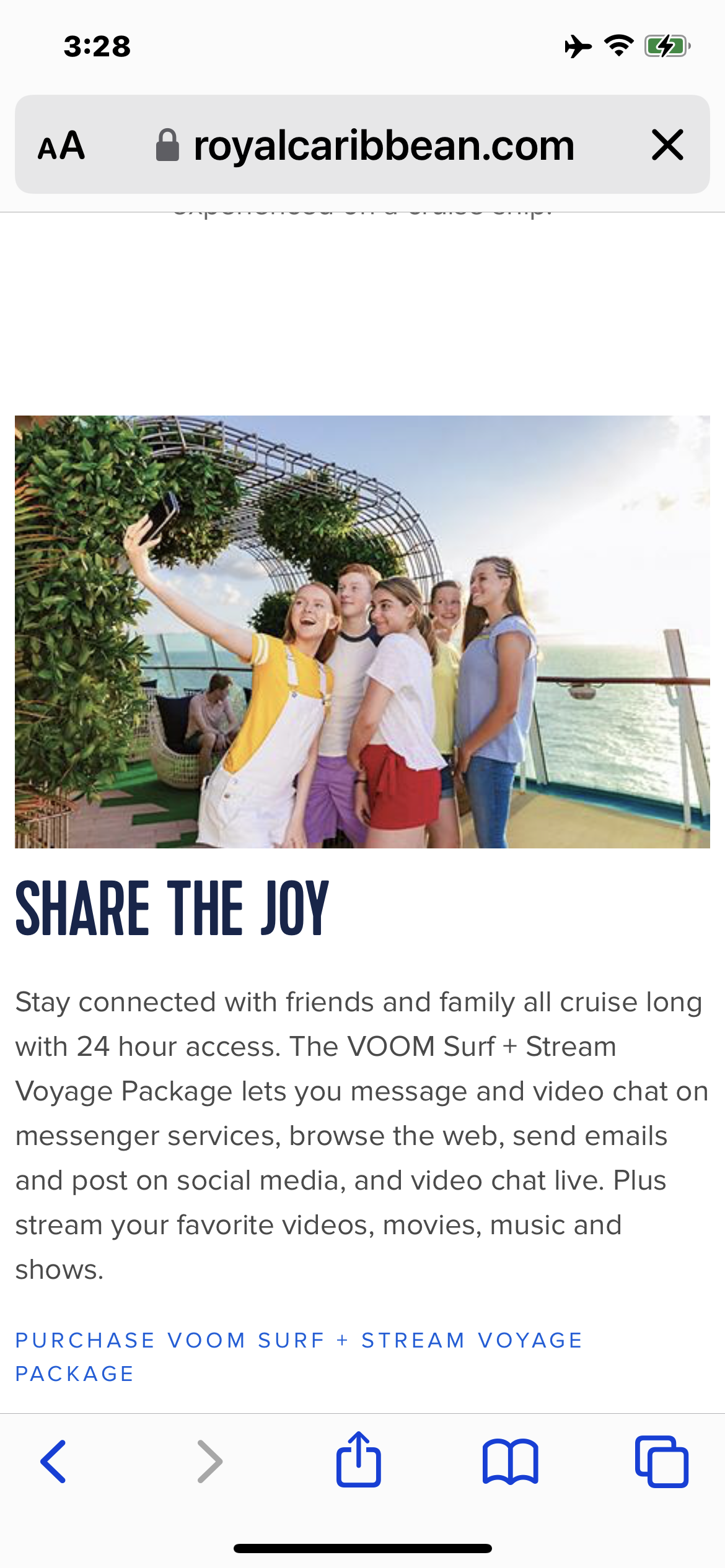This screenshot has width=725, height=1568.
Task: Show all open tabs
Action: pos(662,1461)
